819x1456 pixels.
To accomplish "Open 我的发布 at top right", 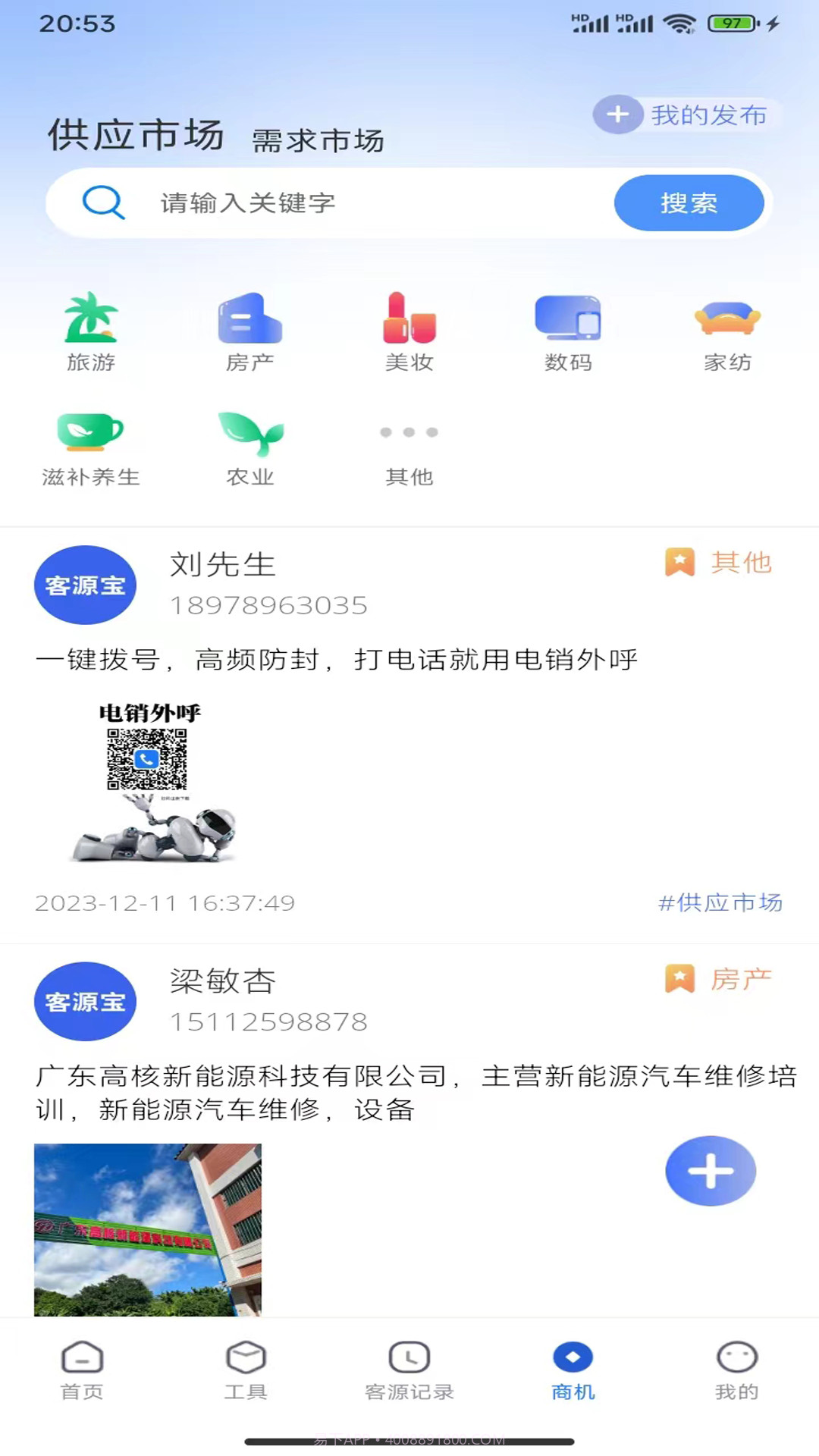I will coord(682,115).
